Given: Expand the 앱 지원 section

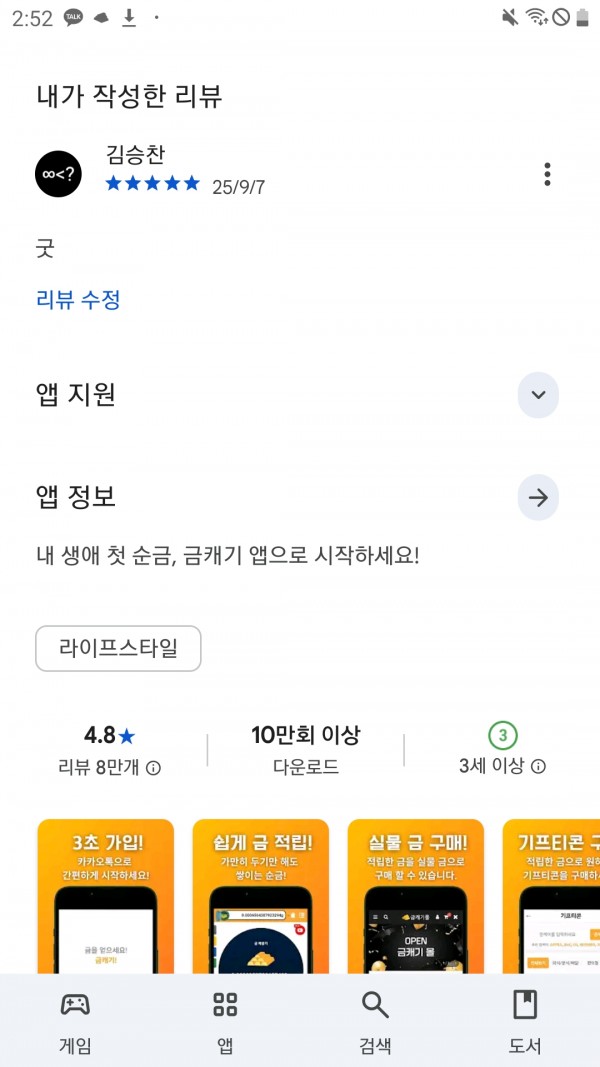Looking at the screenshot, I should [538, 395].
